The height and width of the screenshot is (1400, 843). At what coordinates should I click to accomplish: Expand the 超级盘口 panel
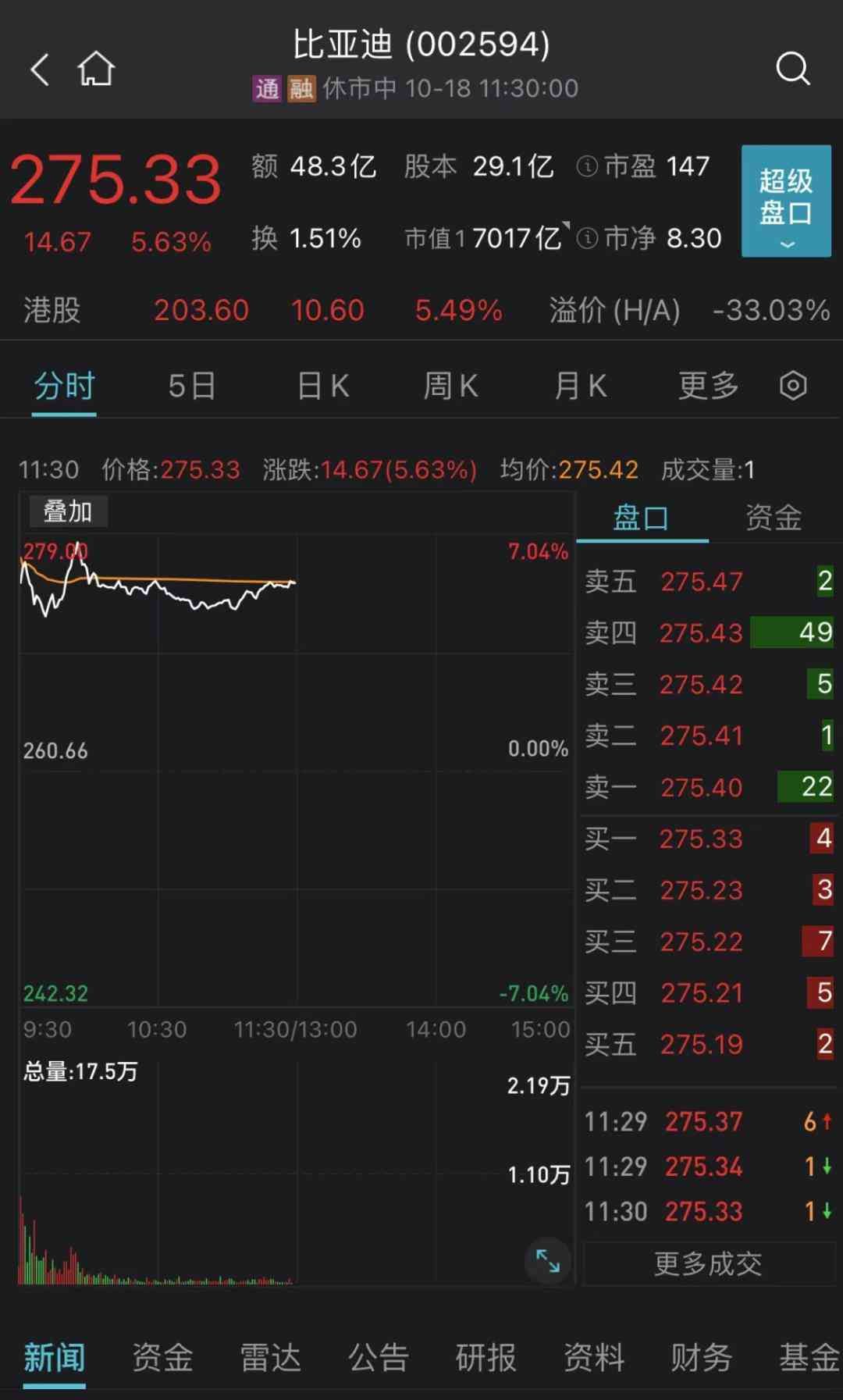pyautogui.click(x=785, y=201)
